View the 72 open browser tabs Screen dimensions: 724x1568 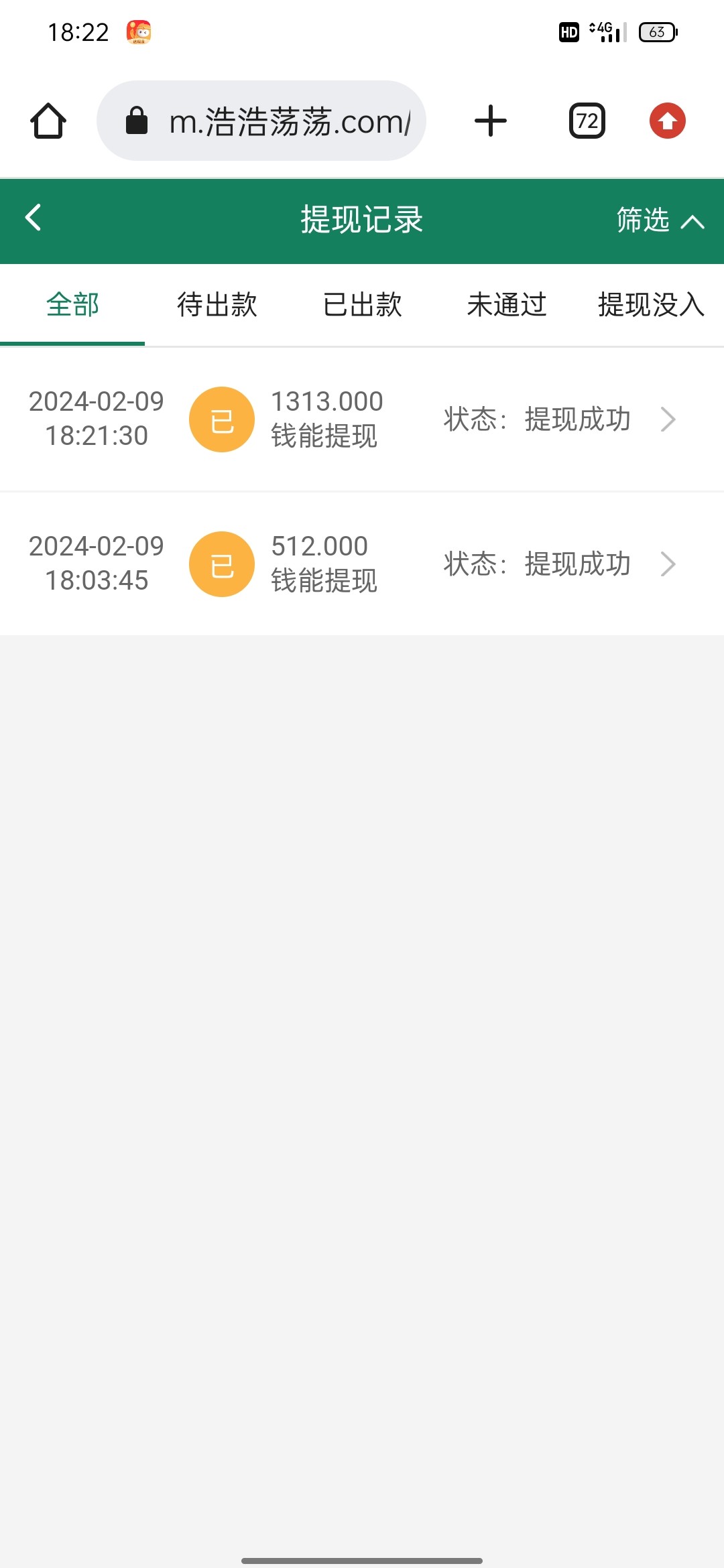tap(587, 121)
